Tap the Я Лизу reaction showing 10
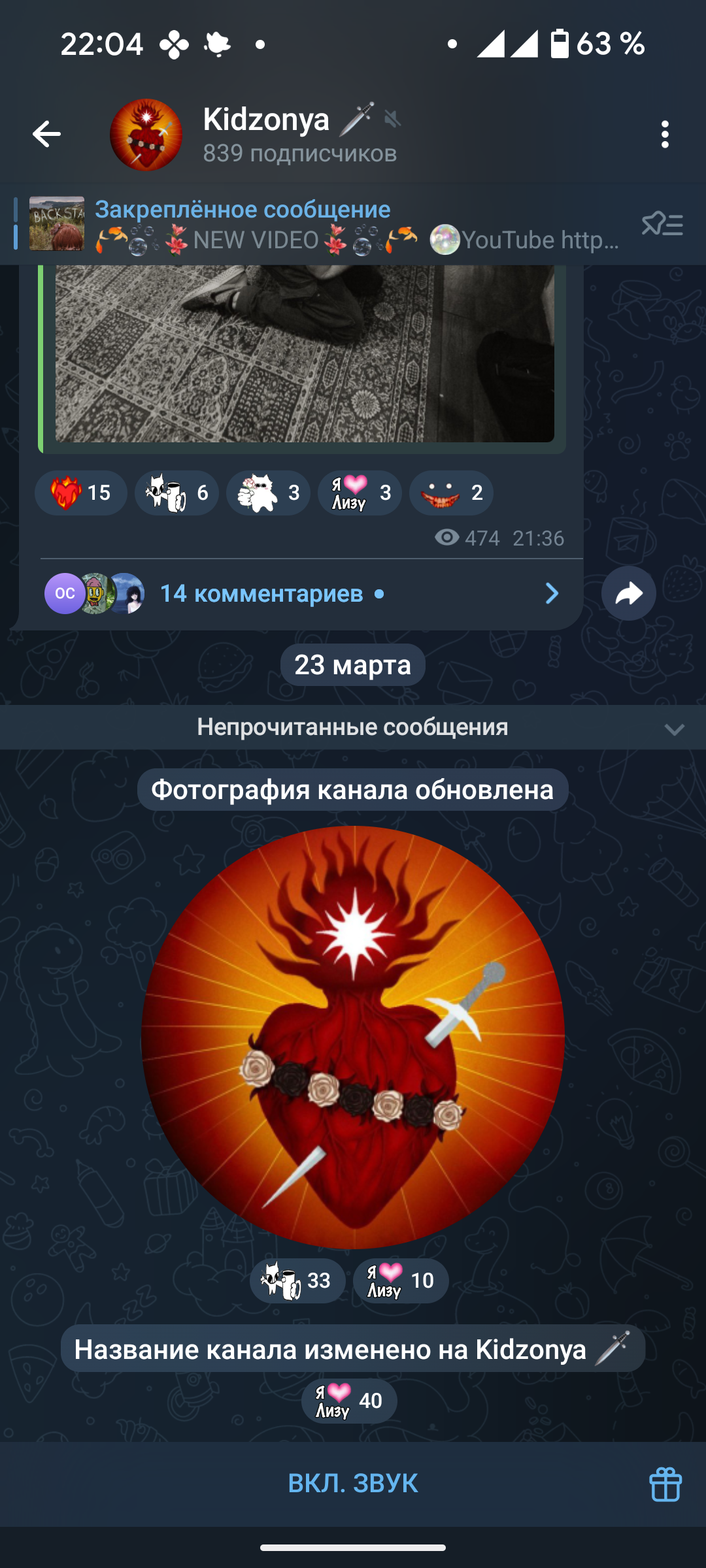 coord(401,1281)
